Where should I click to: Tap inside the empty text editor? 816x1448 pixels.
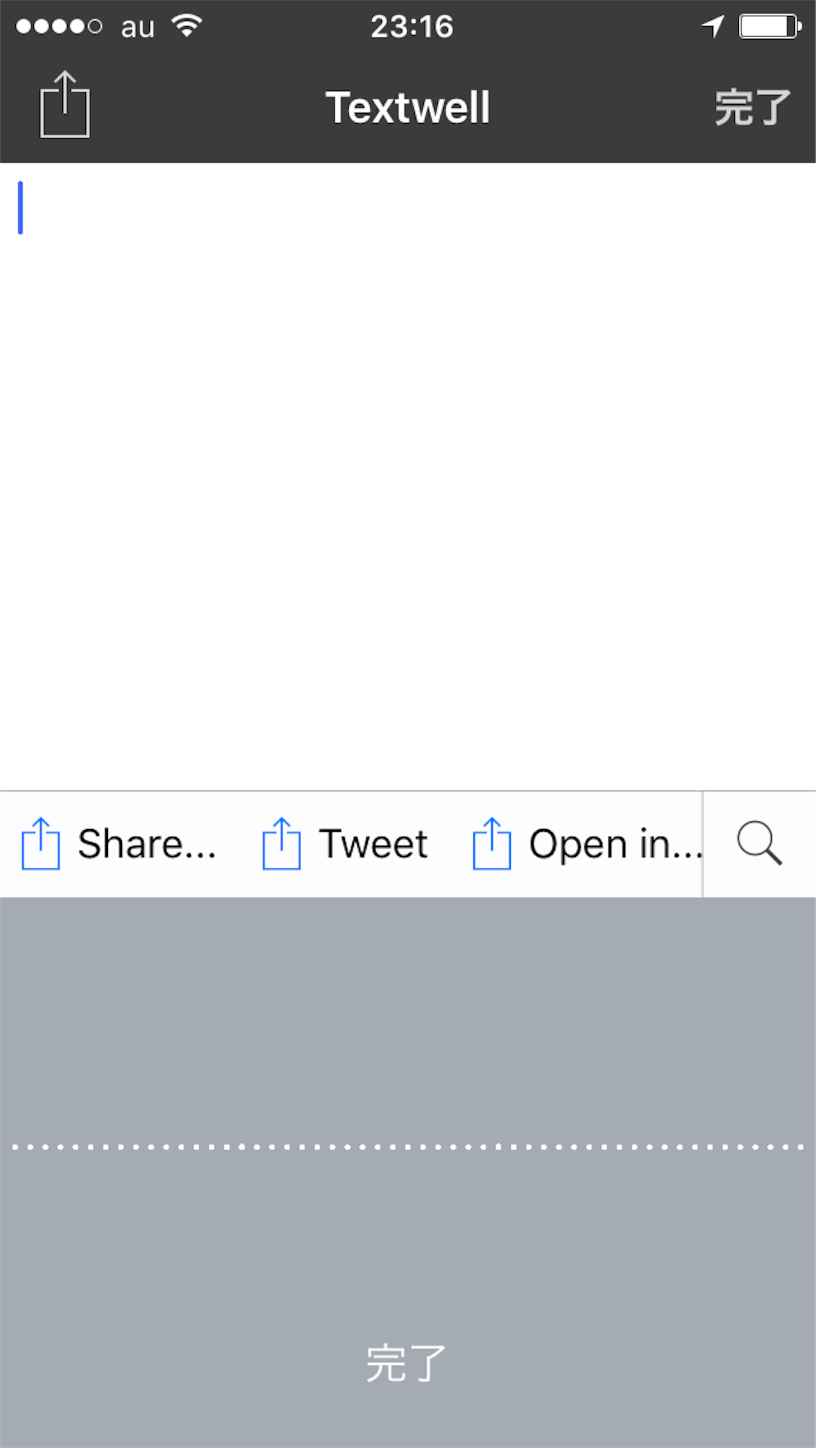(408, 476)
